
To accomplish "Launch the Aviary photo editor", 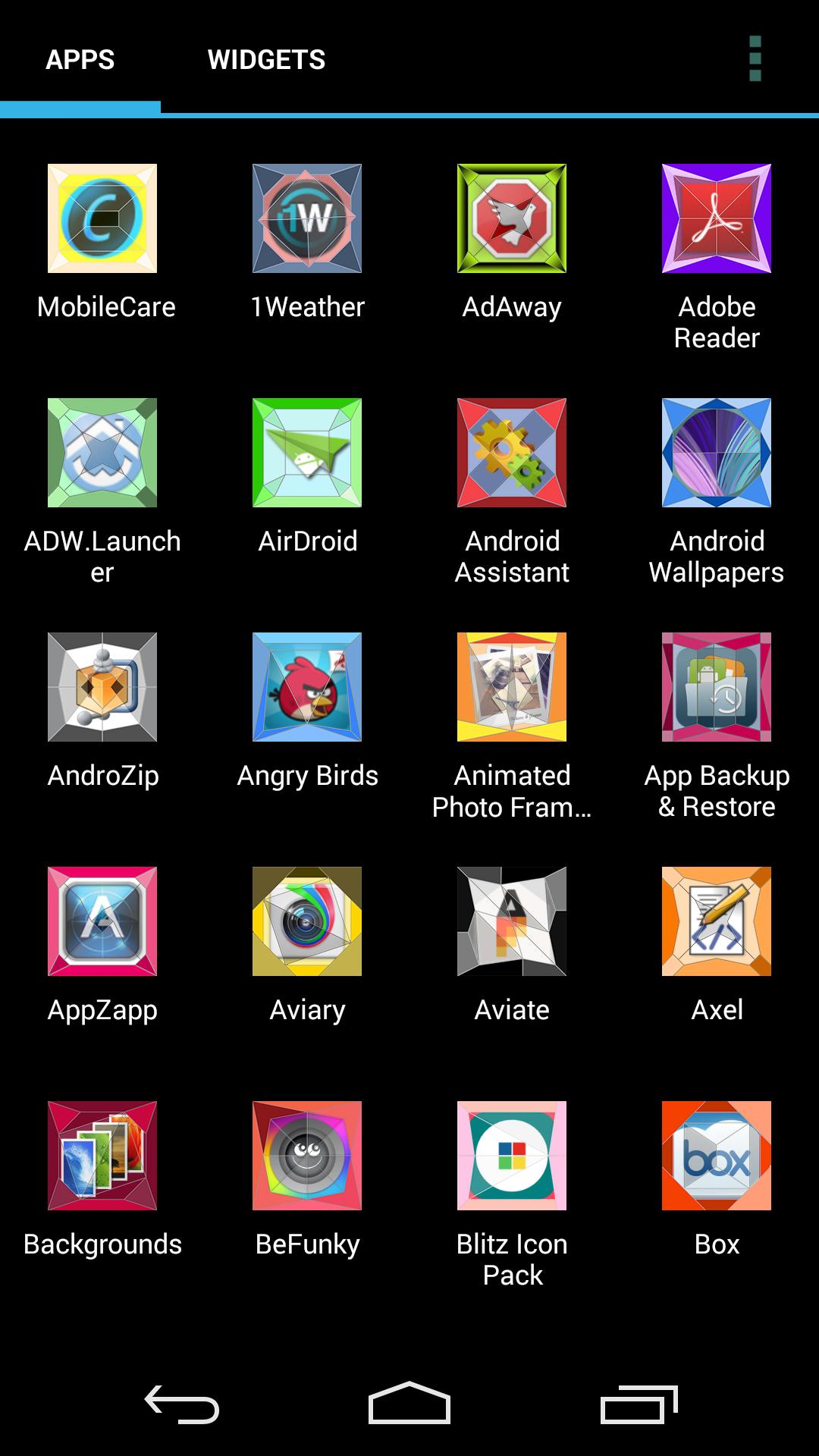I will tap(307, 921).
